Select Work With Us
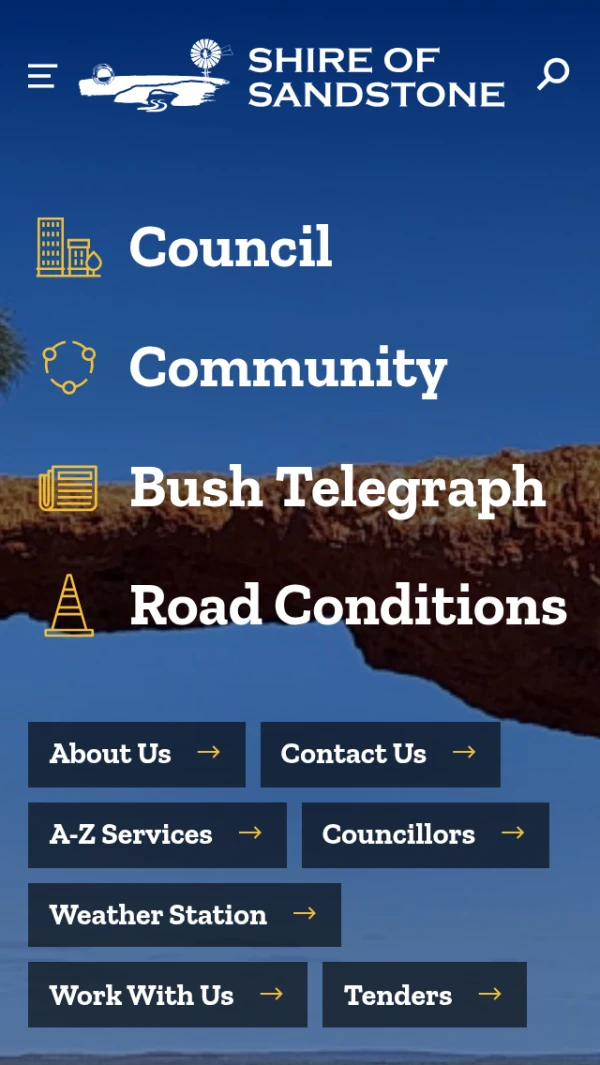This screenshot has height=1065, width=600. click(167, 995)
